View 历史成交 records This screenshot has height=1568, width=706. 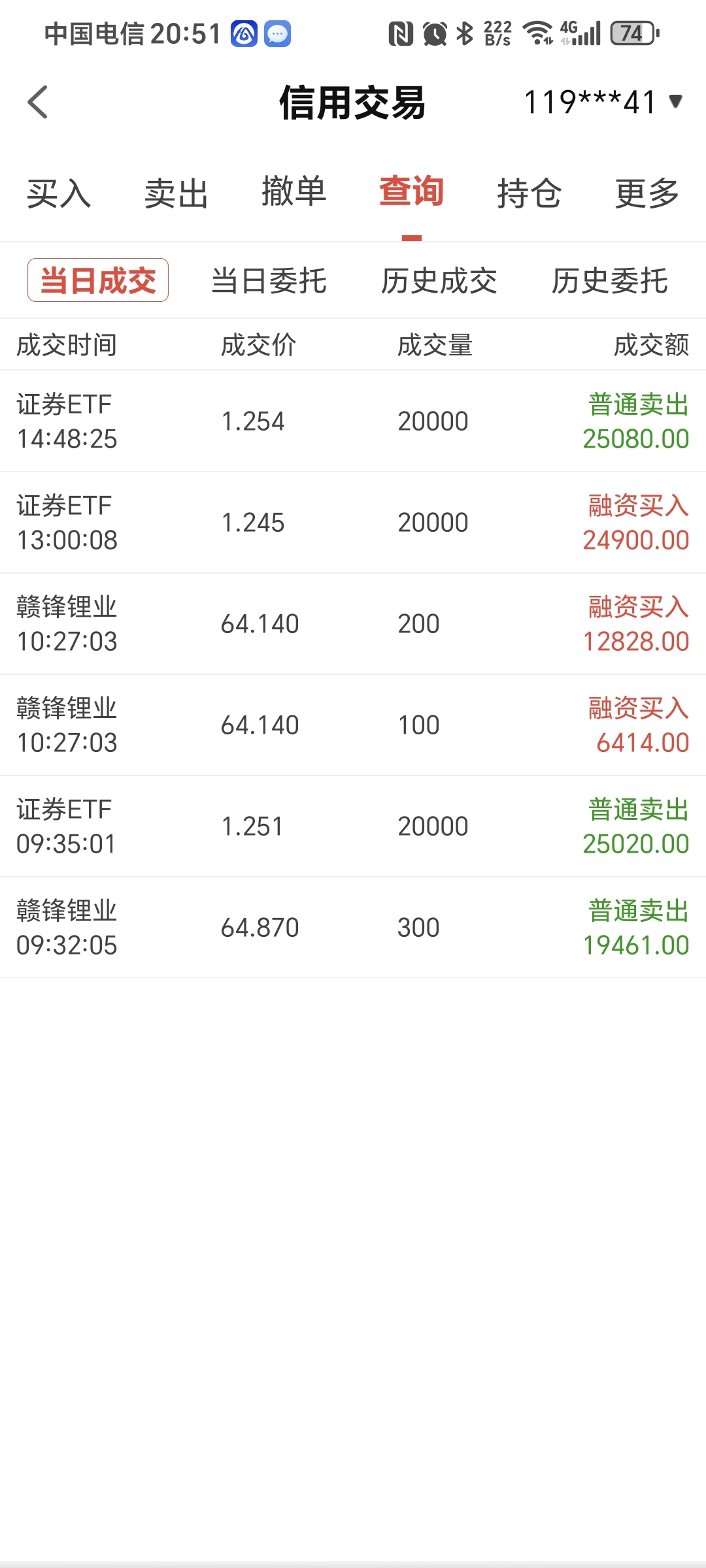(439, 281)
